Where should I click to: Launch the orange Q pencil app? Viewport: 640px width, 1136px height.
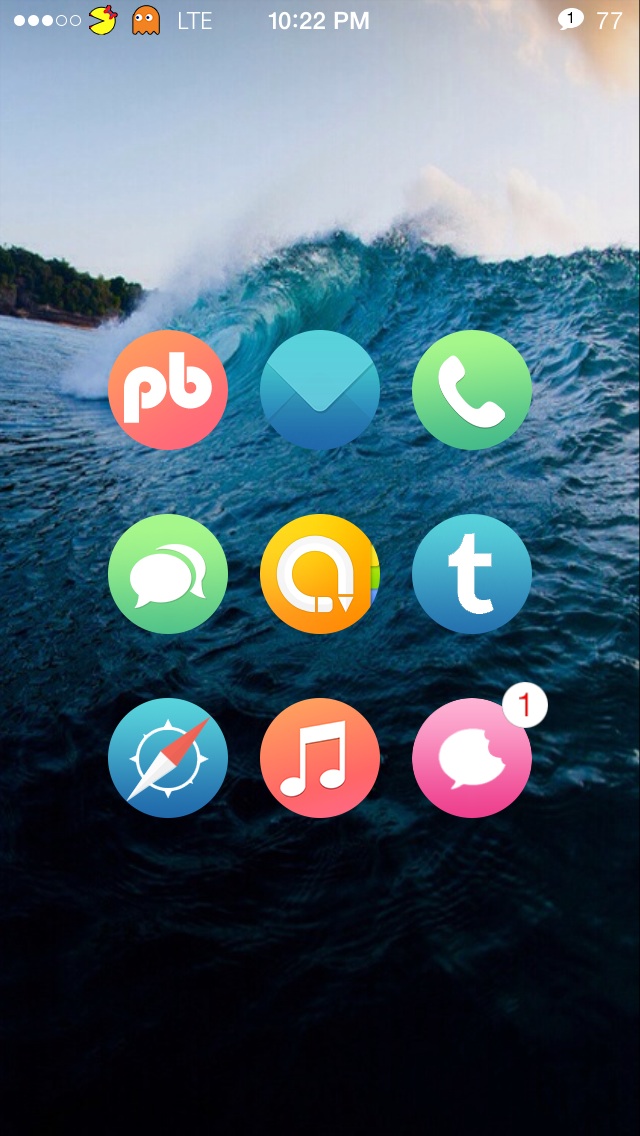click(x=320, y=574)
